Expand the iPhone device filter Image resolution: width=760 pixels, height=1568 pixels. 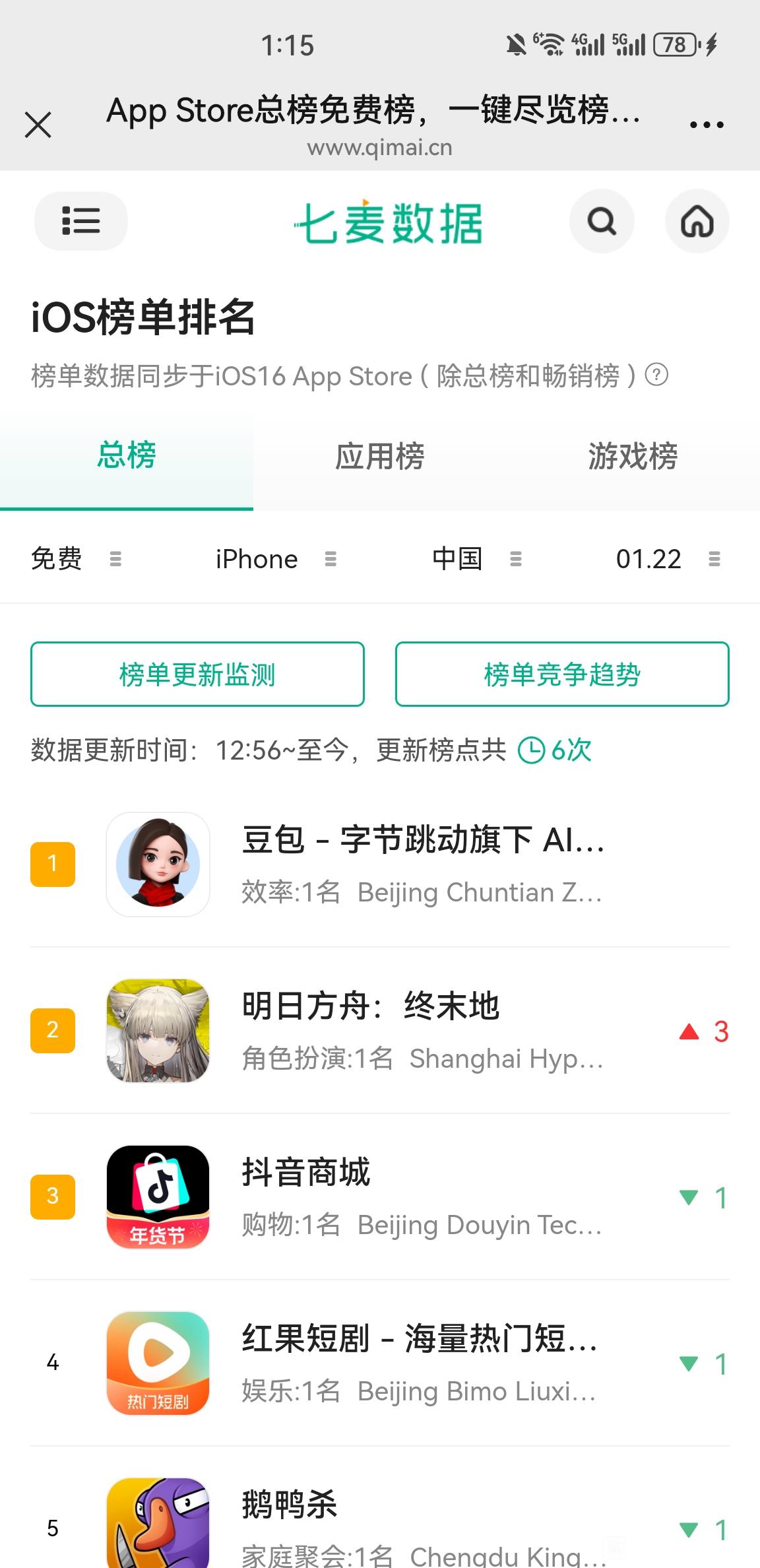276,559
